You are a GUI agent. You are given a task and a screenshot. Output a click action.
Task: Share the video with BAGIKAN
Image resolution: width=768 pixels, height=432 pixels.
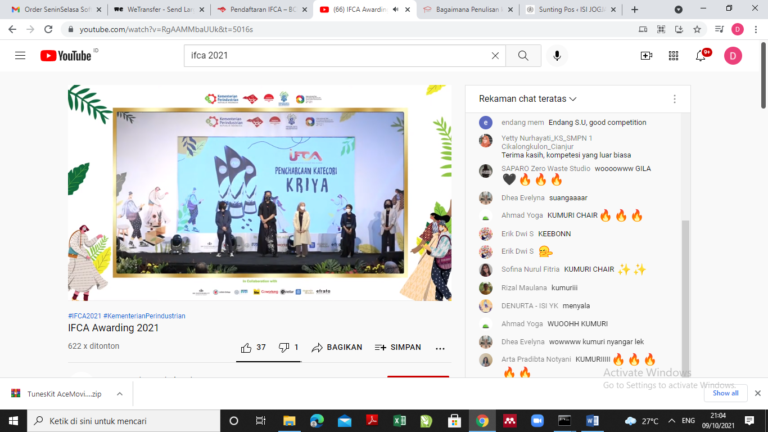coord(337,347)
